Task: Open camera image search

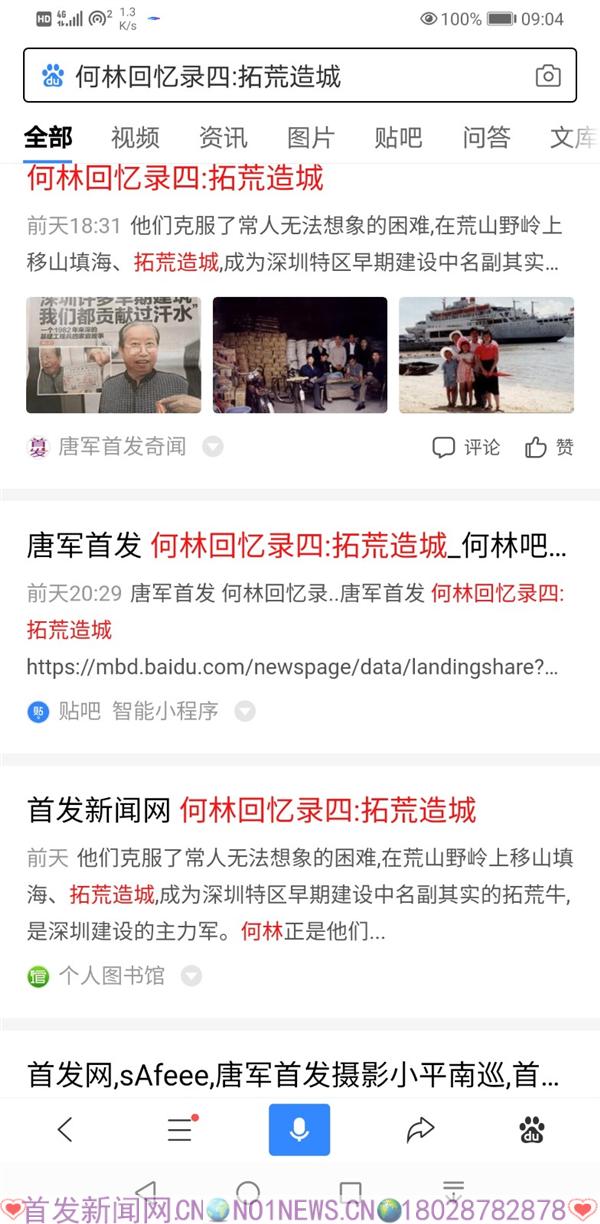Action: [x=547, y=76]
